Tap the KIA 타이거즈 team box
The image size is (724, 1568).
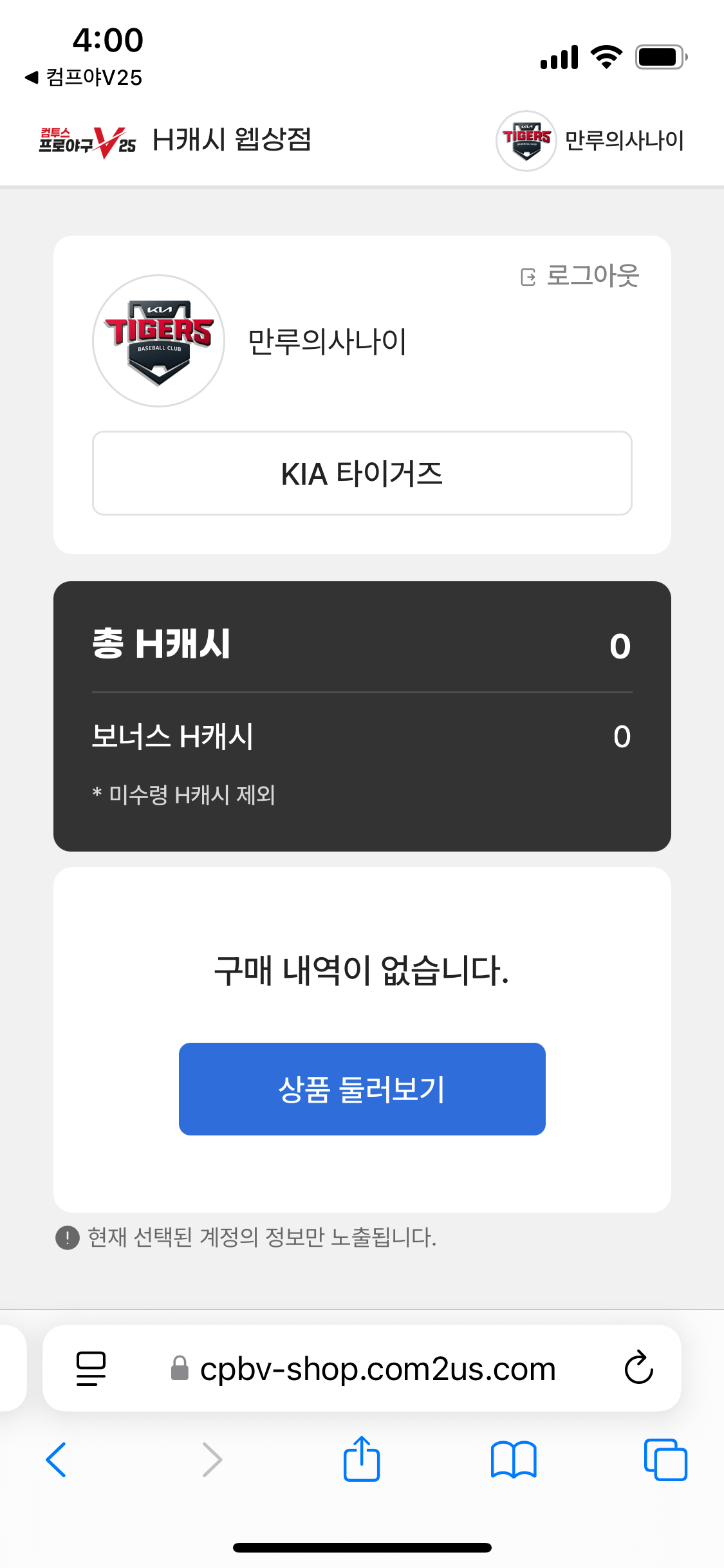362,473
